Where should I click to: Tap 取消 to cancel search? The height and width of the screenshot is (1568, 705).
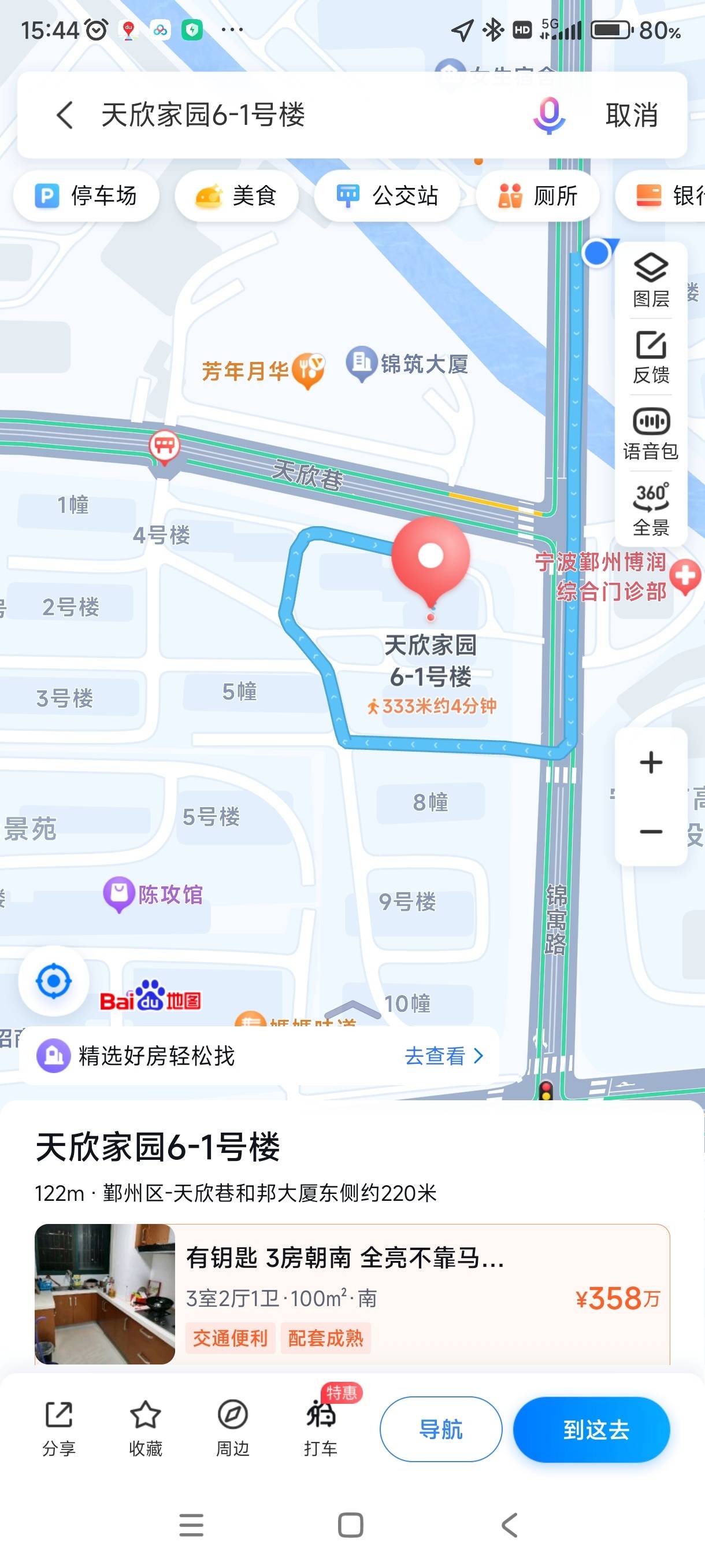click(632, 114)
